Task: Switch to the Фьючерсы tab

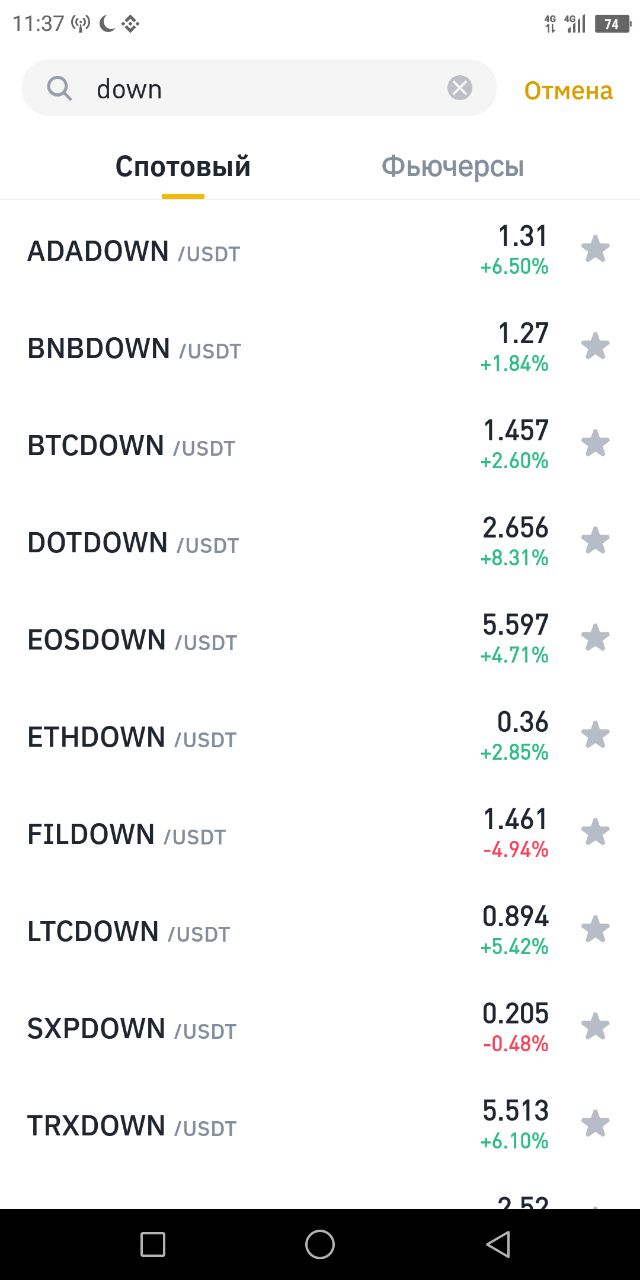Action: pos(452,167)
